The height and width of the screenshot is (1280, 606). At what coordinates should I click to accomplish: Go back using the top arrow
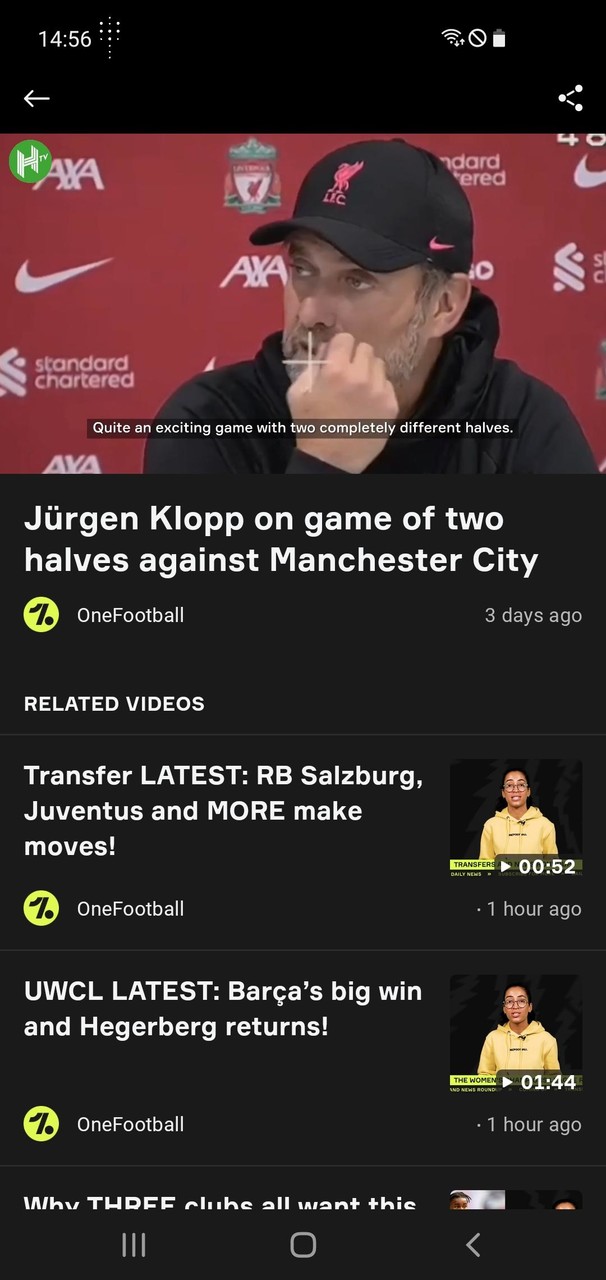[x=37, y=98]
